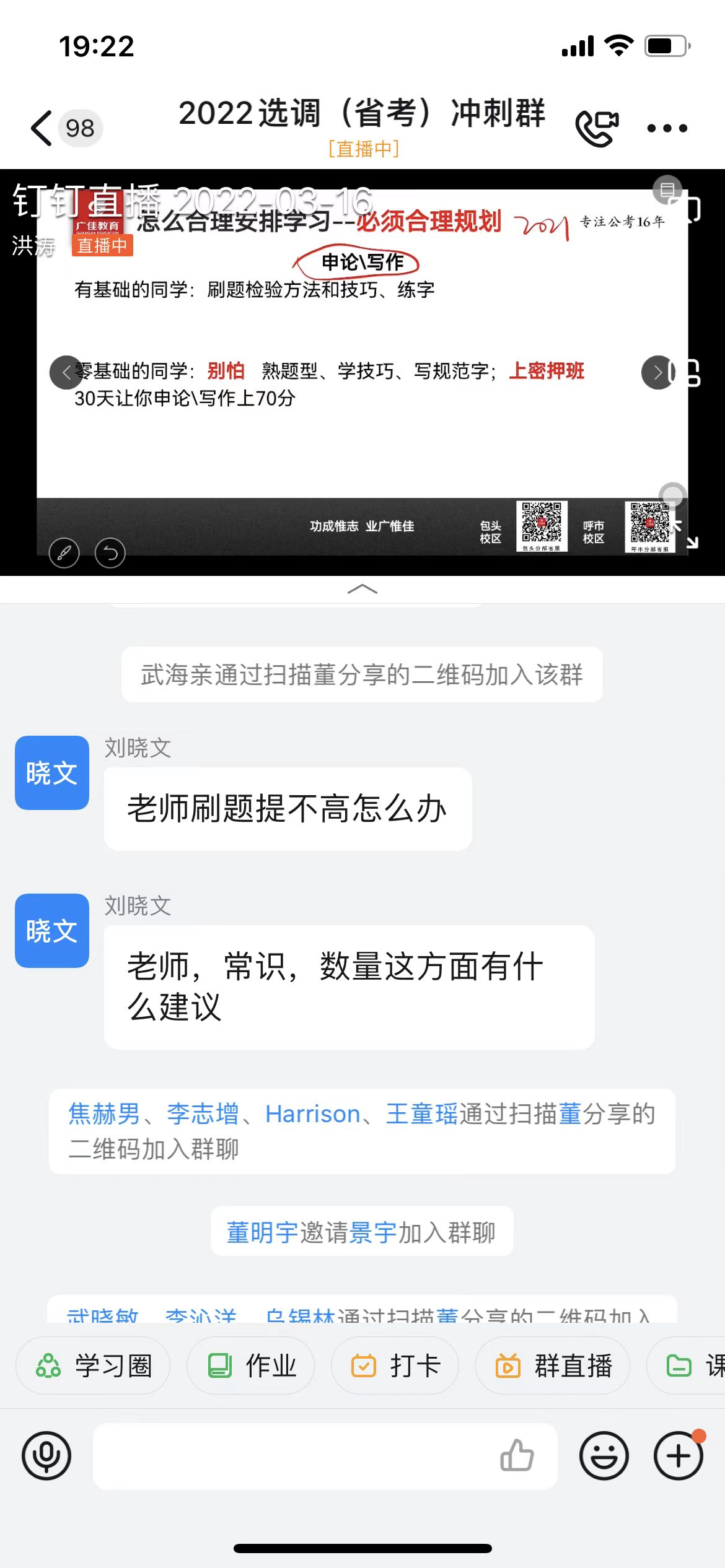725x1568 pixels.
Task: Open 董明宇's profile link in invite notice
Action: pyautogui.click(x=262, y=1232)
